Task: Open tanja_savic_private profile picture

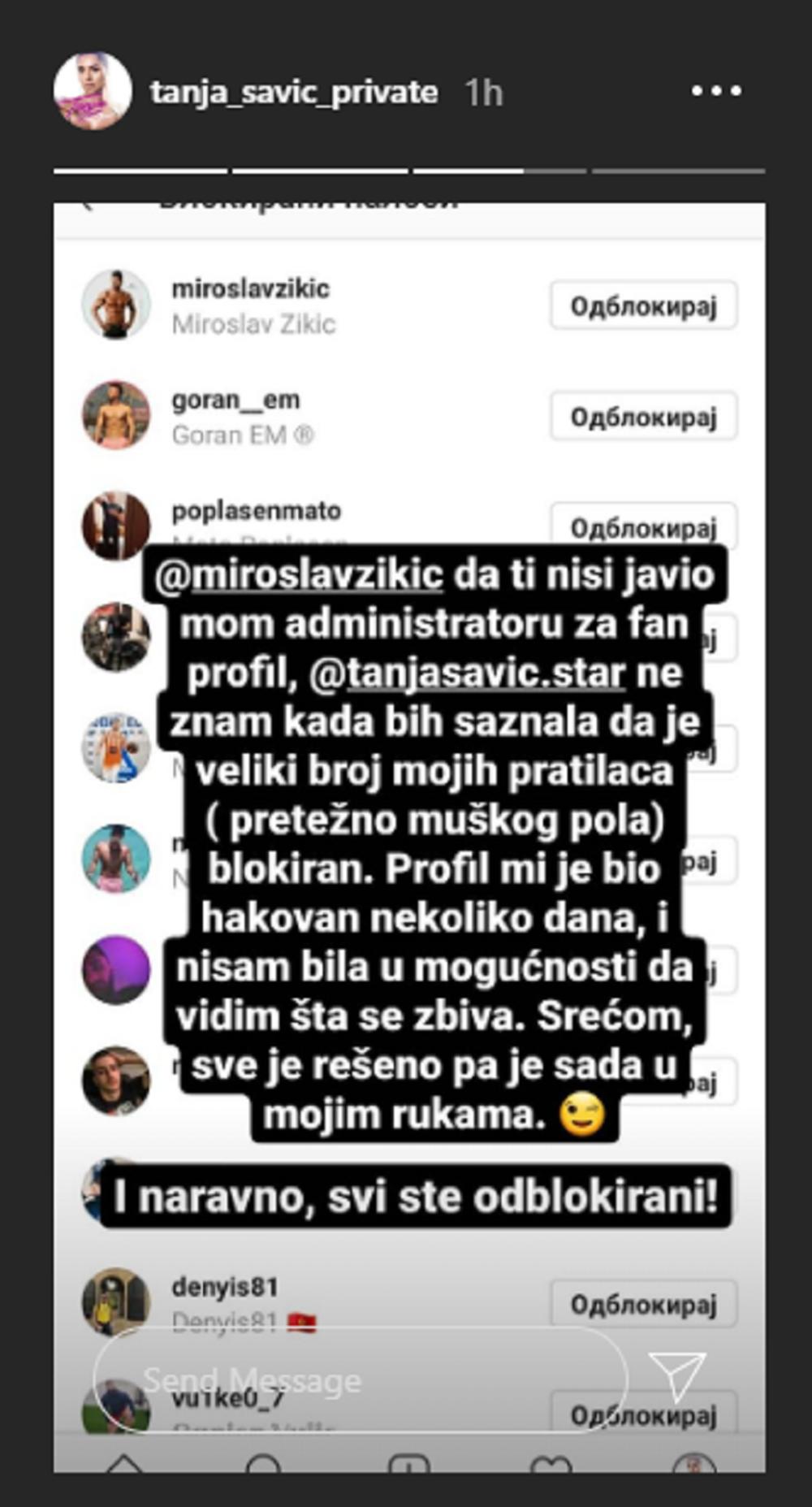Action: (92, 91)
